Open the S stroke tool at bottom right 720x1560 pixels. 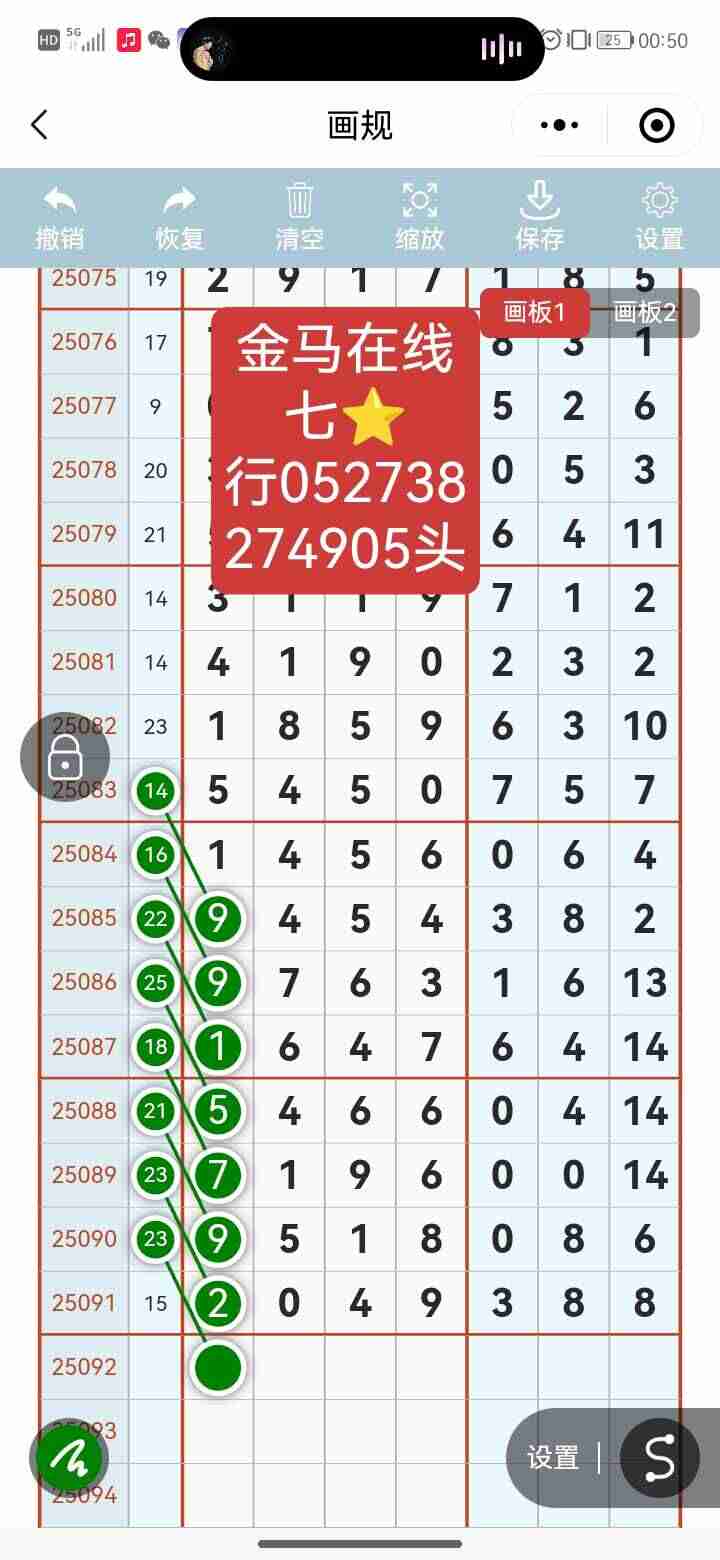point(659,1458)
